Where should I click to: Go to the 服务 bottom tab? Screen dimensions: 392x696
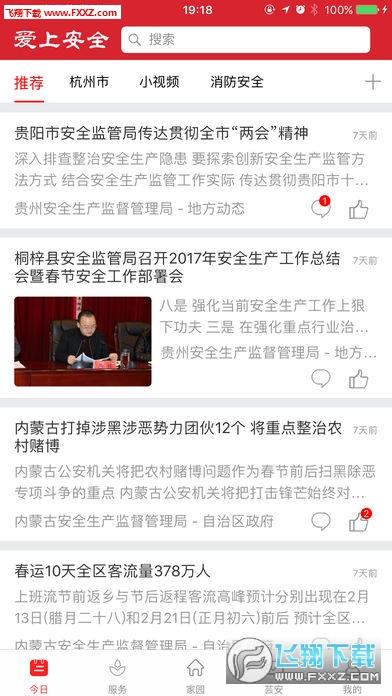tap(117, 676)
